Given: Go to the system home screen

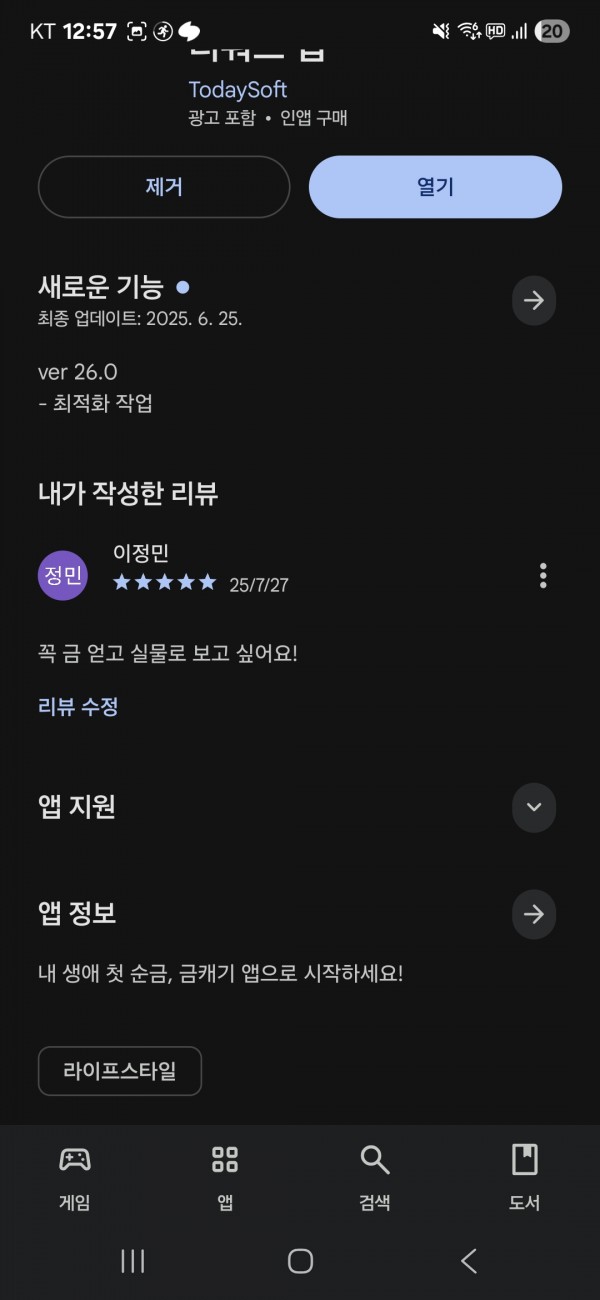Looking at the screenshot, I should pyautogui.click(x=300, y=1261).
